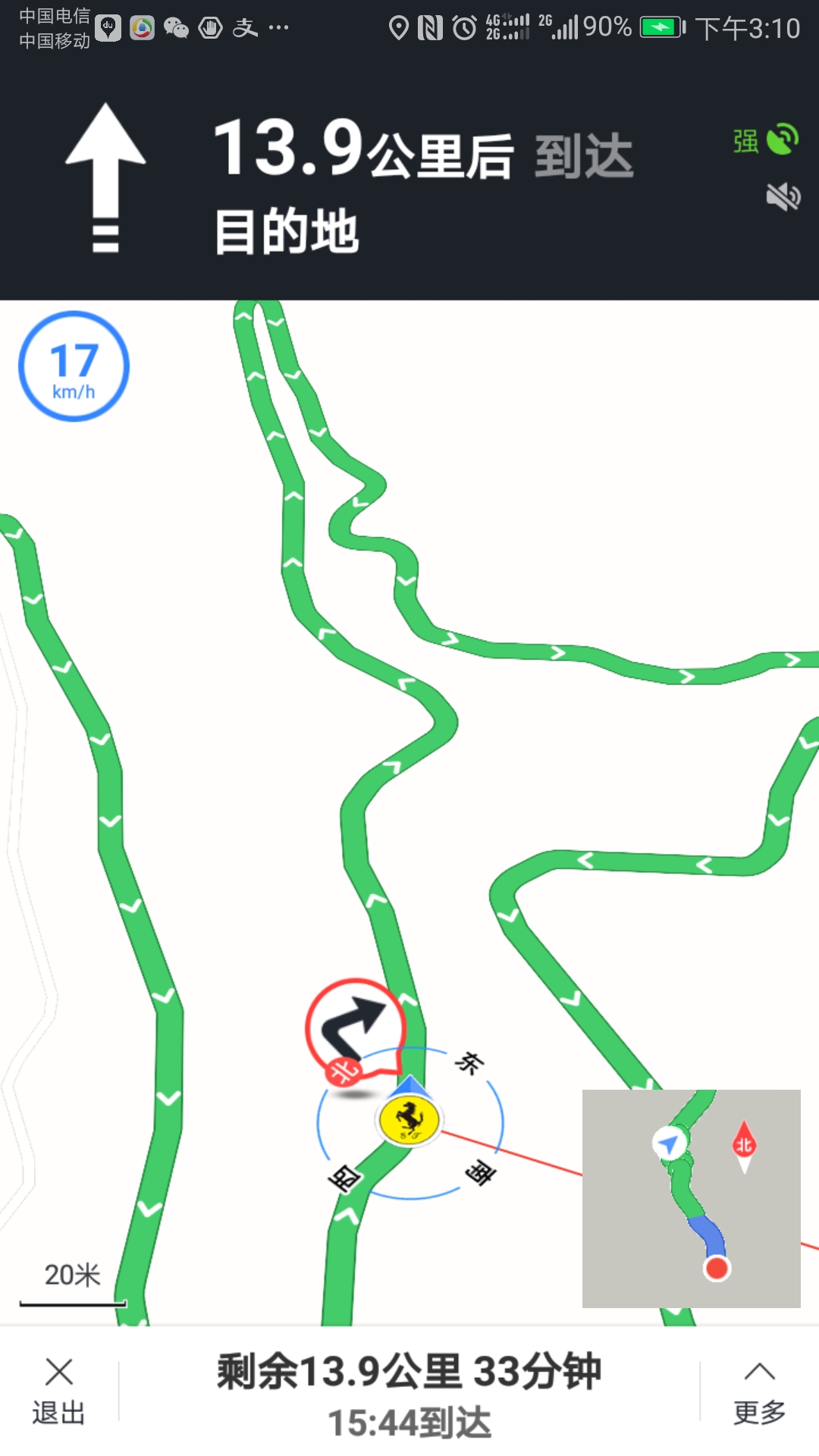Open the route overview mini map
The image size is (819, 1456).
point(691,1198)
